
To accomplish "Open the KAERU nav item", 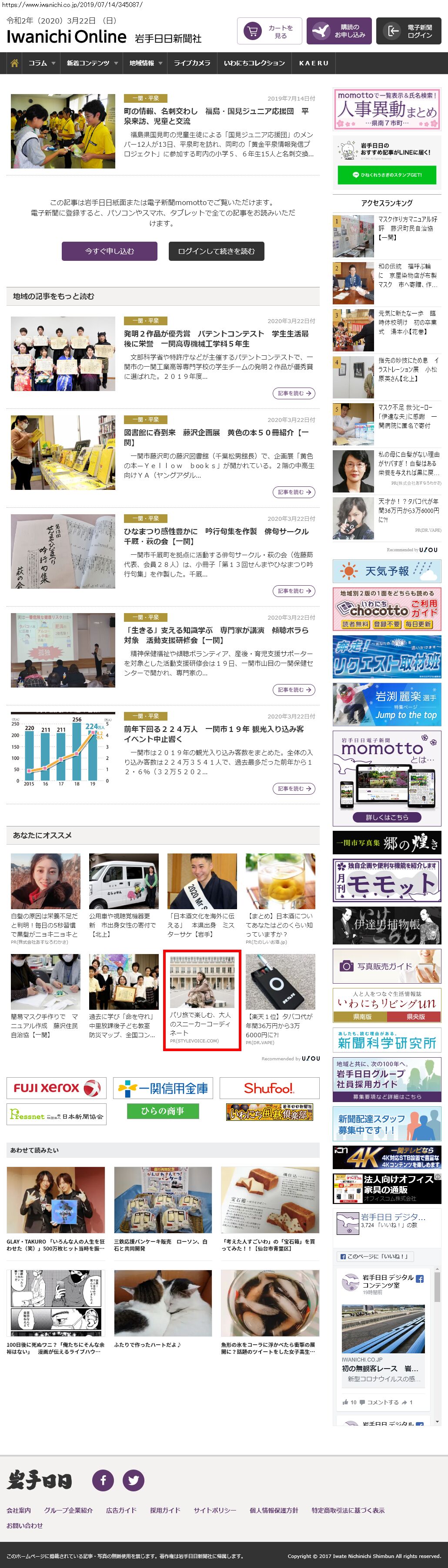I will [x=314, y=63].
